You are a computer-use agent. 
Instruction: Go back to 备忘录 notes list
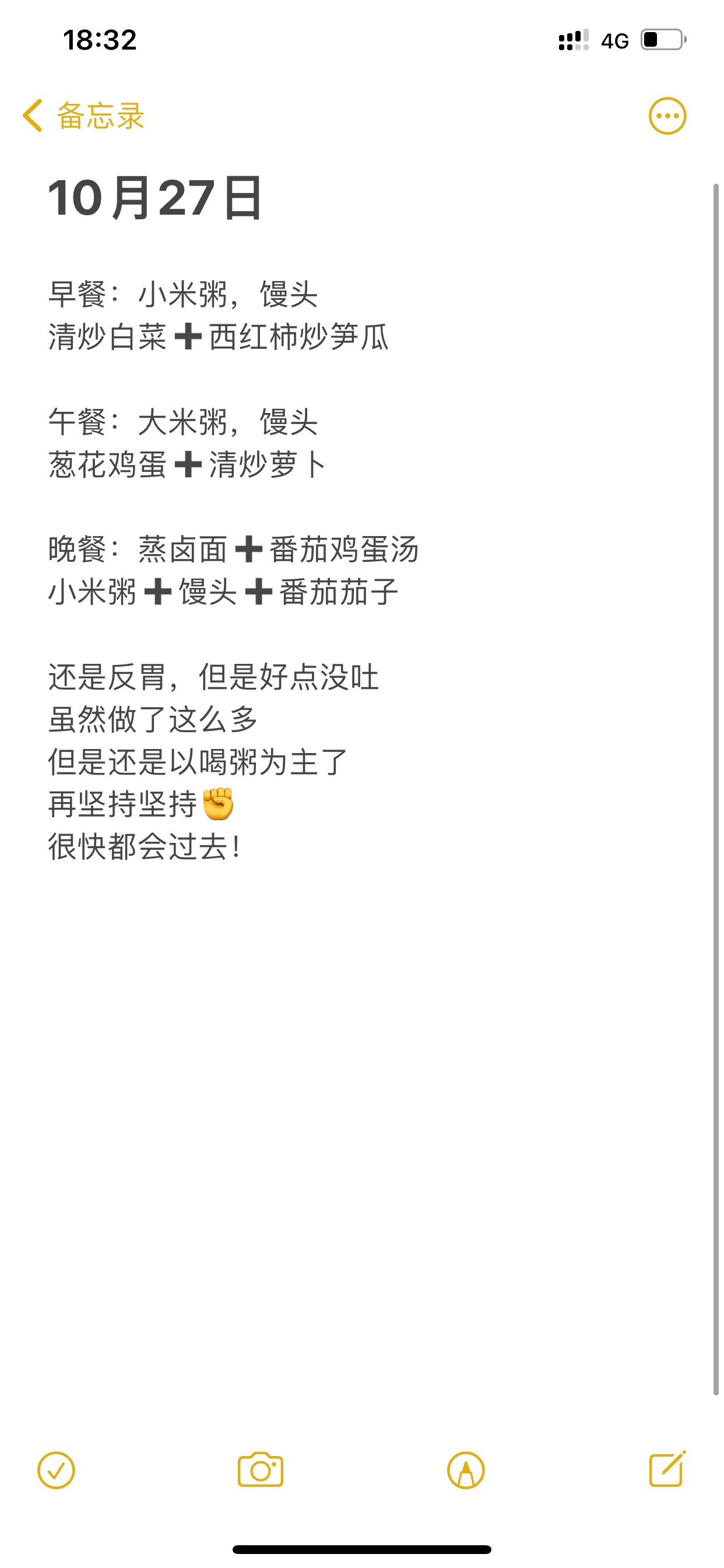click(84, 116)
